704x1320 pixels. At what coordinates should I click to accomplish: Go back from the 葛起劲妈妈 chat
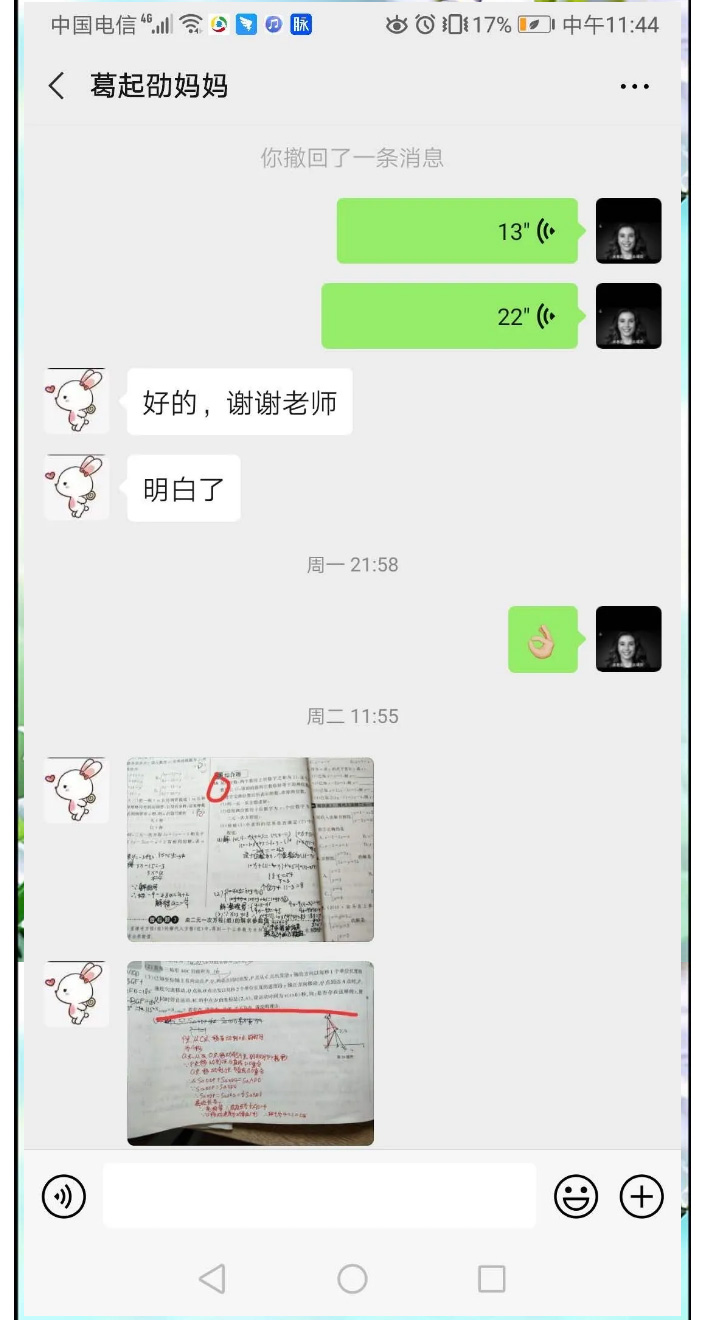[x=57, y=86]
